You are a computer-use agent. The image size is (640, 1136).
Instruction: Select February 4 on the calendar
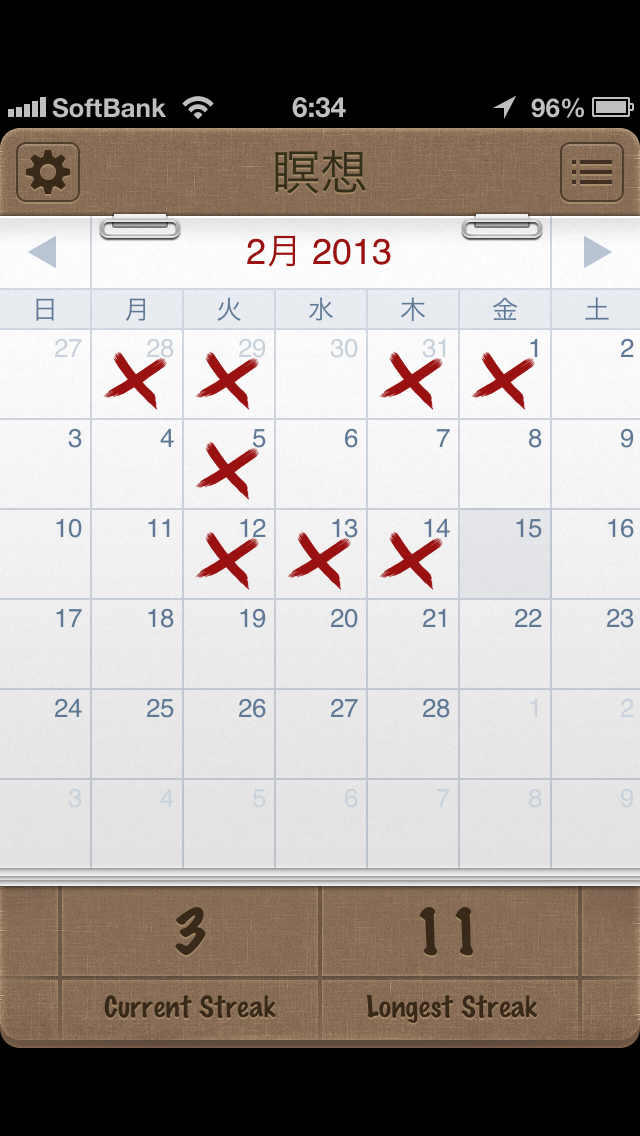pyautogui.click(x=137, y=464)
